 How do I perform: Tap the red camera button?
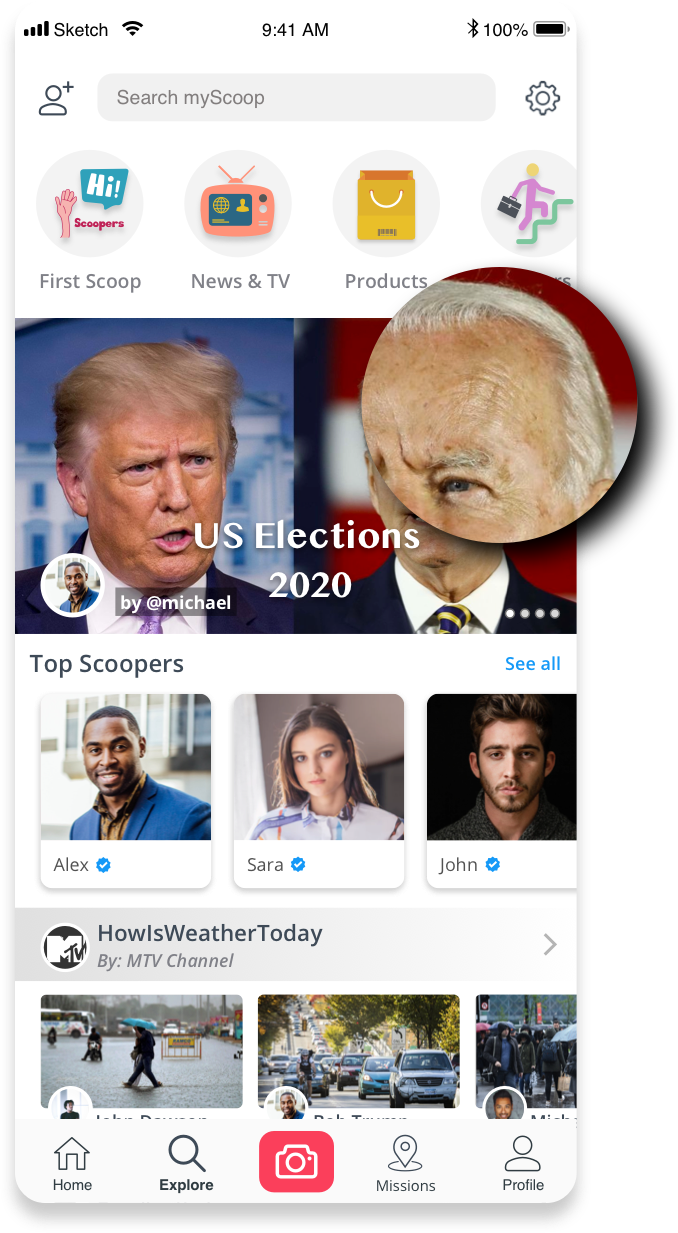coord(296,1162)
